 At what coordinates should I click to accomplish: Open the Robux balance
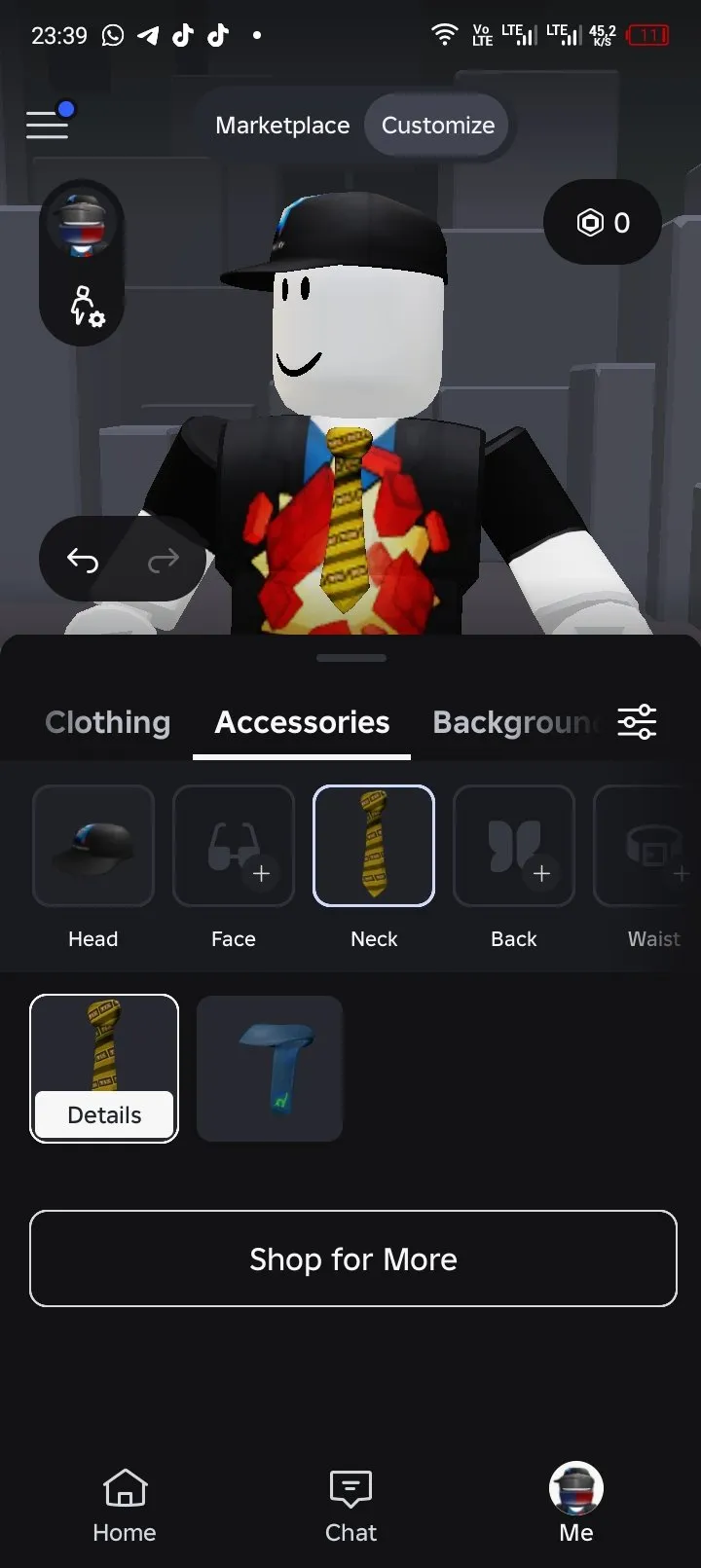(x=603, y=223)
